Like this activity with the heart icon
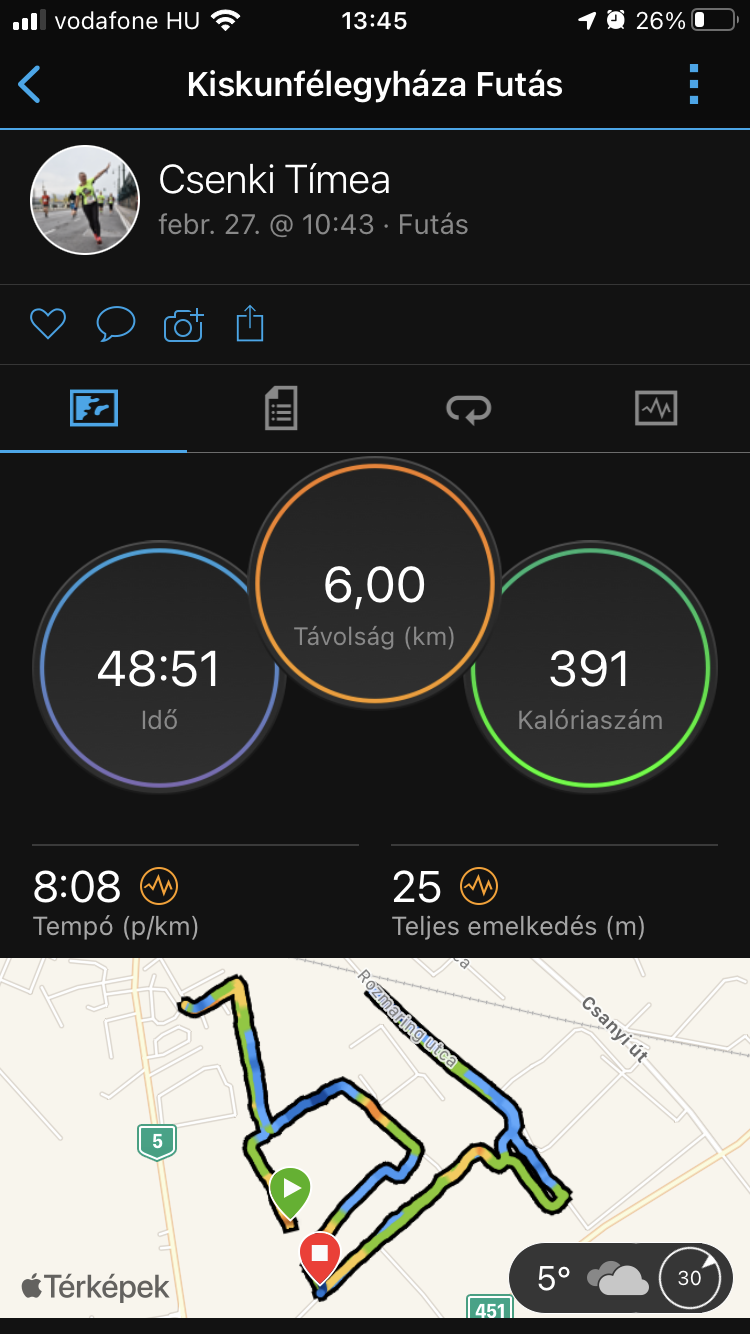The width and height of the screenshot is (750, 1334). 47,324
